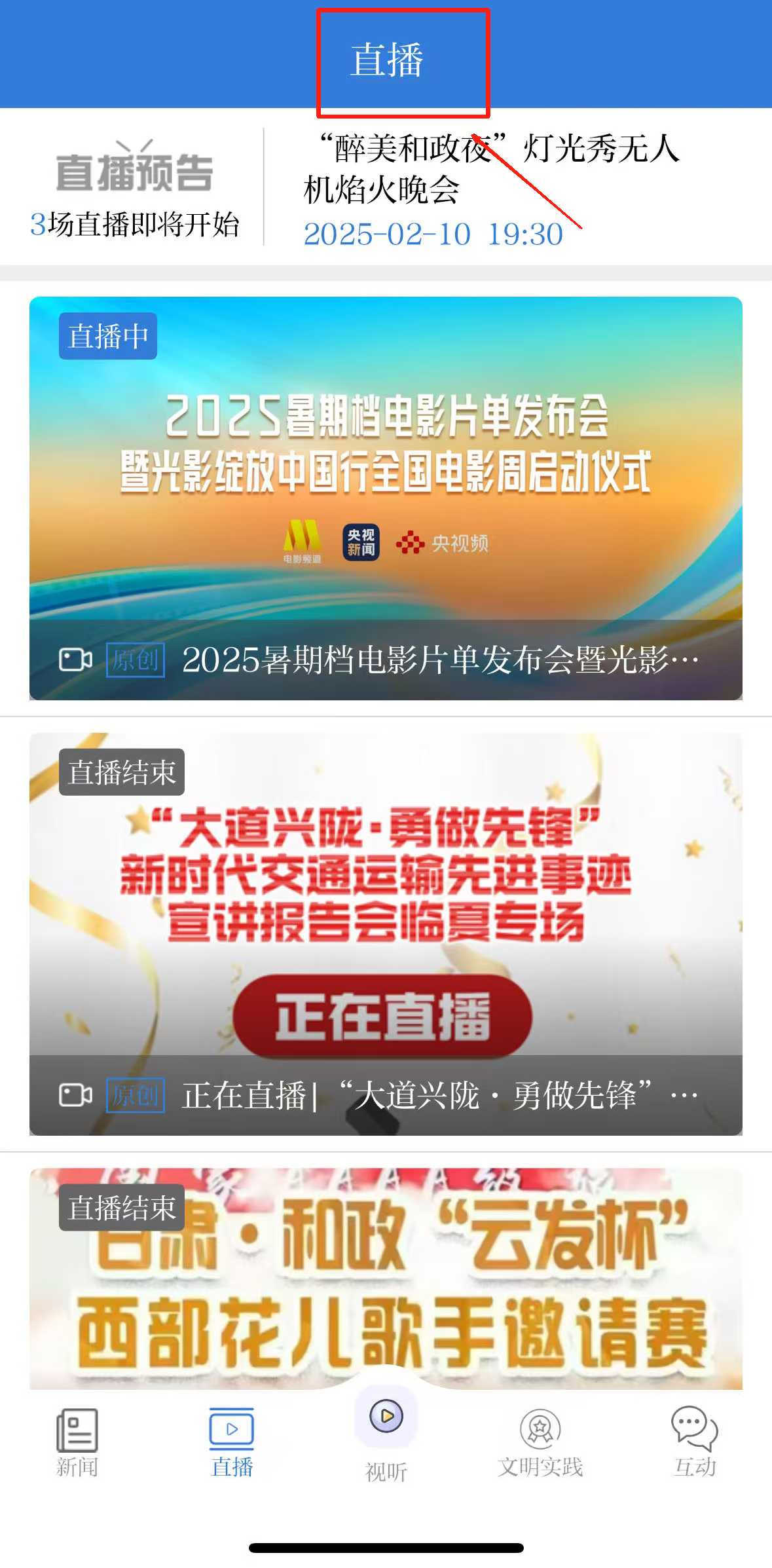Open the 醉美和政夜 livestream preview
Viewport: 772px width, 1568px height.
point(491,189)
